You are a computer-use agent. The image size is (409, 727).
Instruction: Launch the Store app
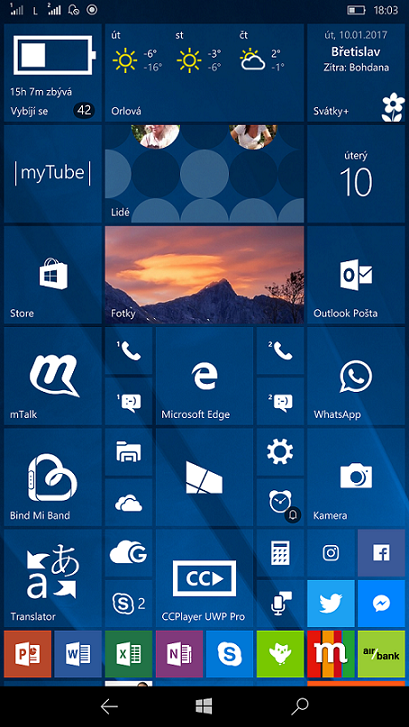(53, 274)
